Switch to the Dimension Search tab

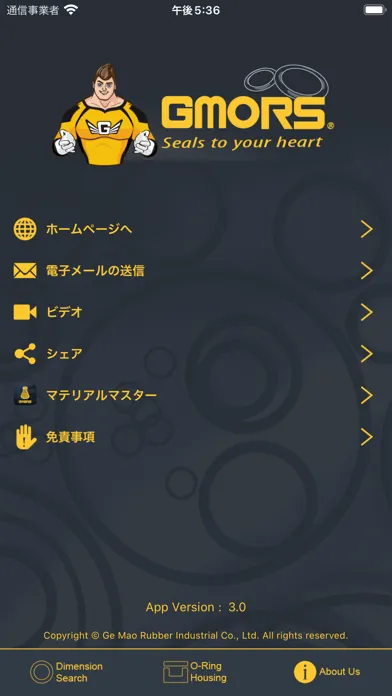tap(66, 672)
